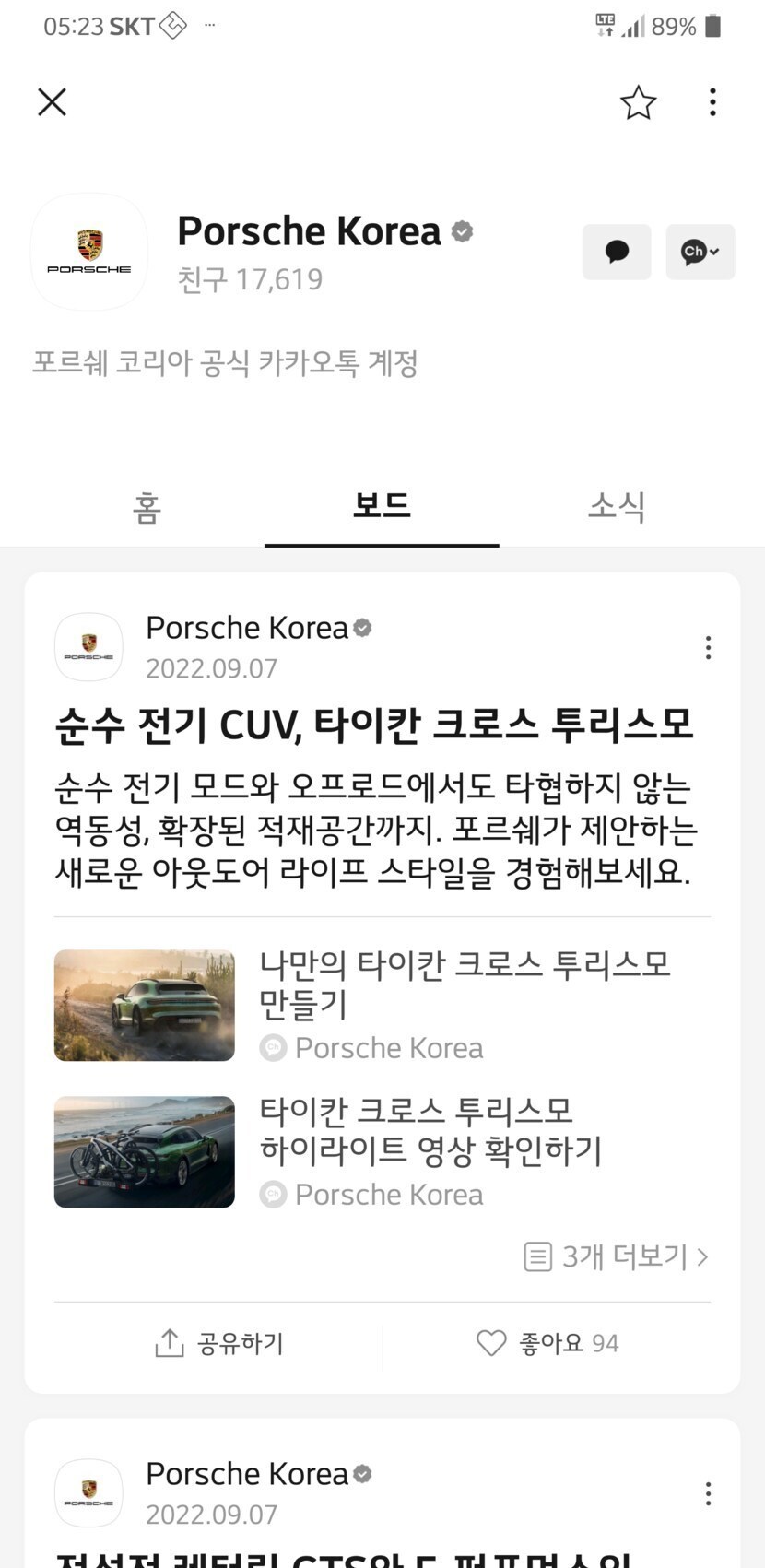Go to the 소식 tab
This screenshot has width=765, height=1568.
(x=617, y=506)
